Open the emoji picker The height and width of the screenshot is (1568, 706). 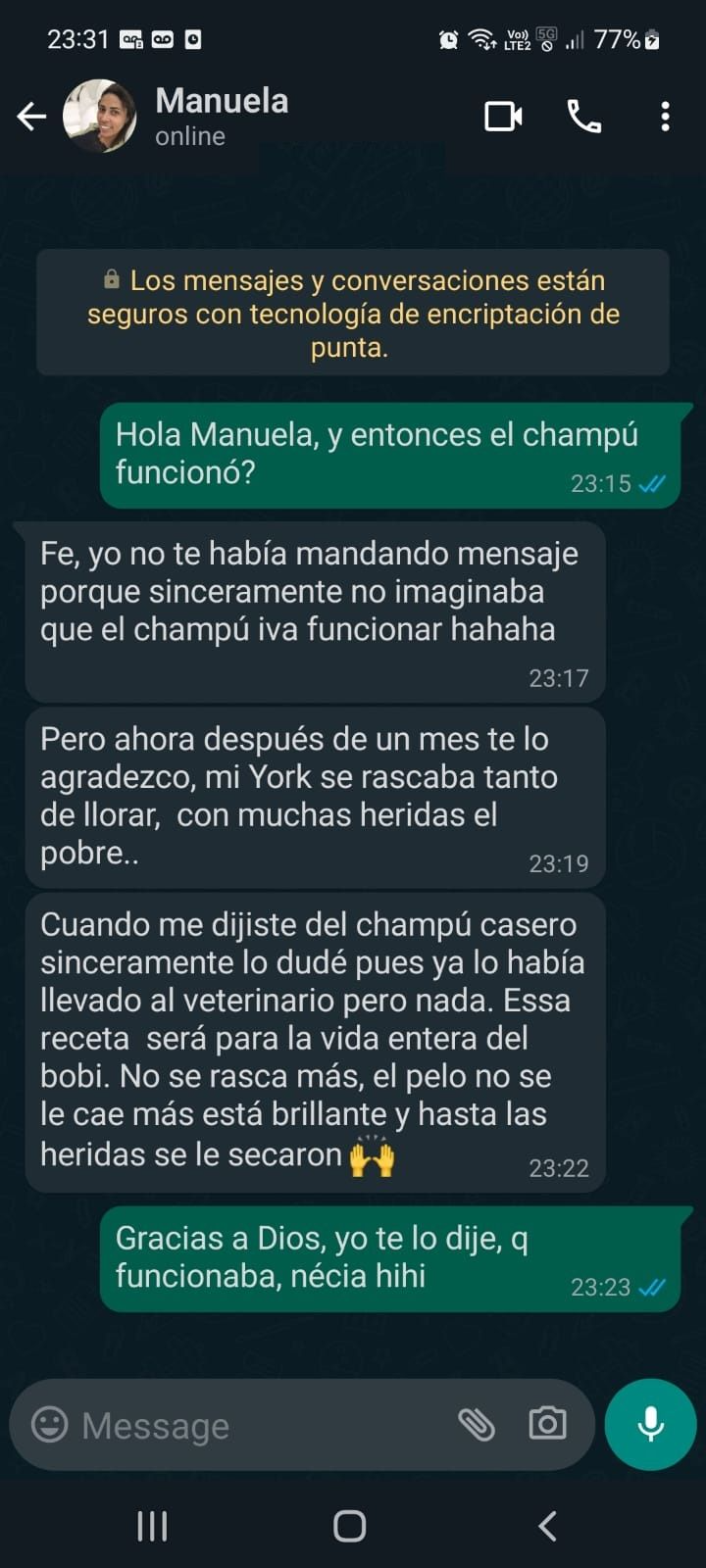point(50,1424)
